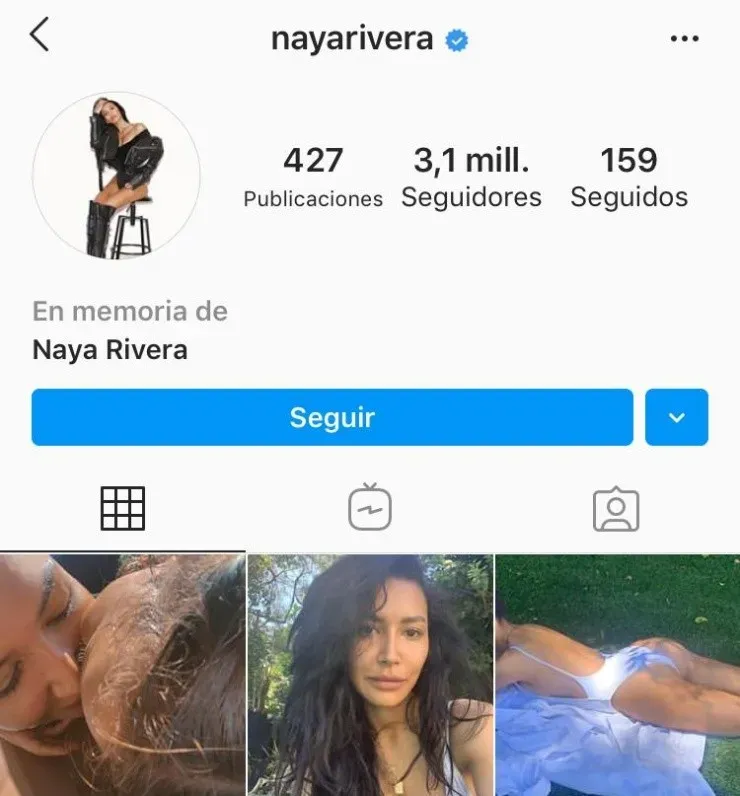Viewport: 740px width, 796px height.
Task: Open the first post with the child
Action: point(122,675)
